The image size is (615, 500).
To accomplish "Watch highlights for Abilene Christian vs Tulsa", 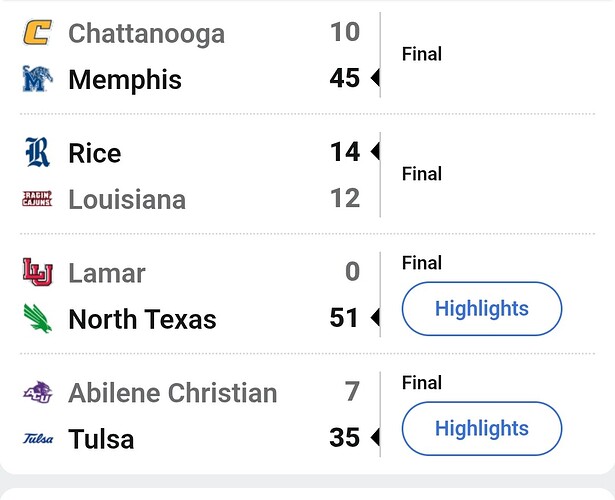I will point(481,429).
